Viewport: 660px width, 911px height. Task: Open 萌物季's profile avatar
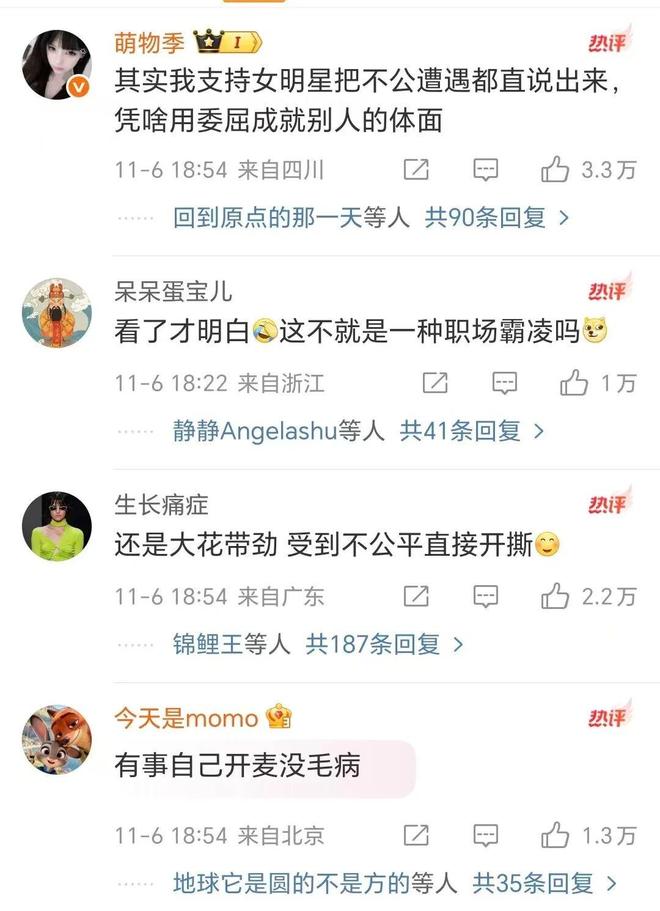(x=57, y=63)
